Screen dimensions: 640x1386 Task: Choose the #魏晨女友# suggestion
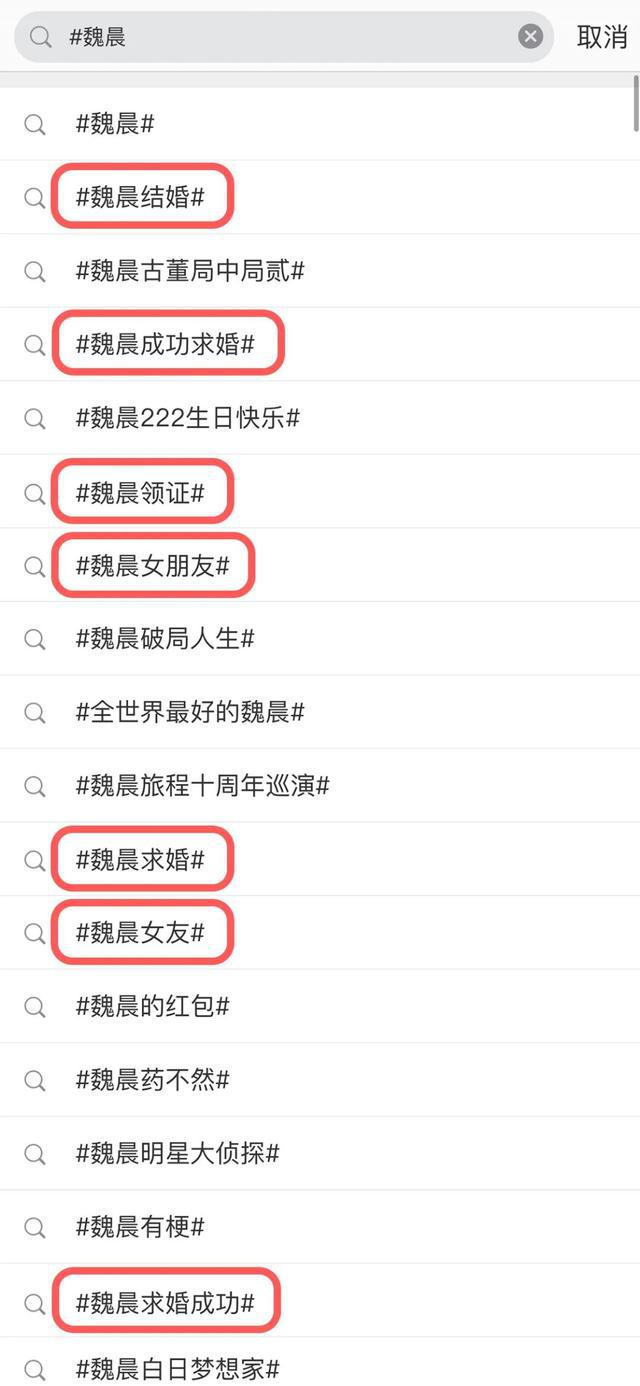pyautogui.click(x=320, y=933)
